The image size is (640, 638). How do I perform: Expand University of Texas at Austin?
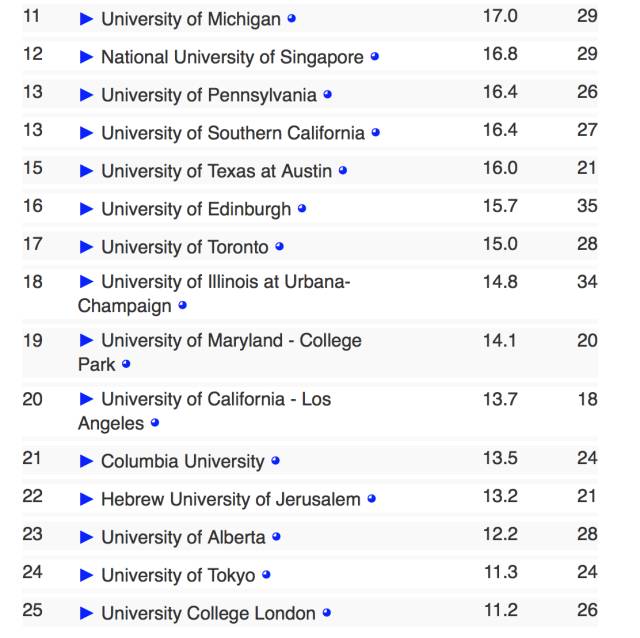click(x=87, y=171)
